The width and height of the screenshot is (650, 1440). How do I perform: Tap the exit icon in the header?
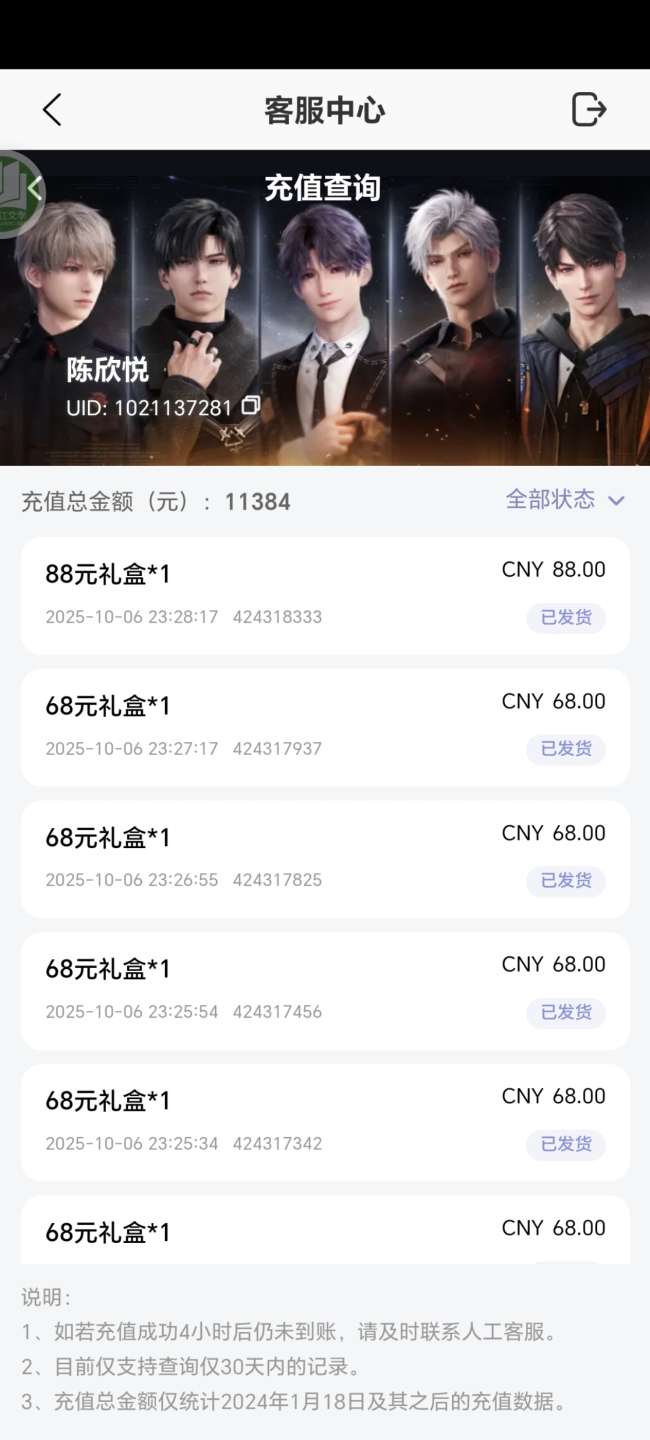589,109
